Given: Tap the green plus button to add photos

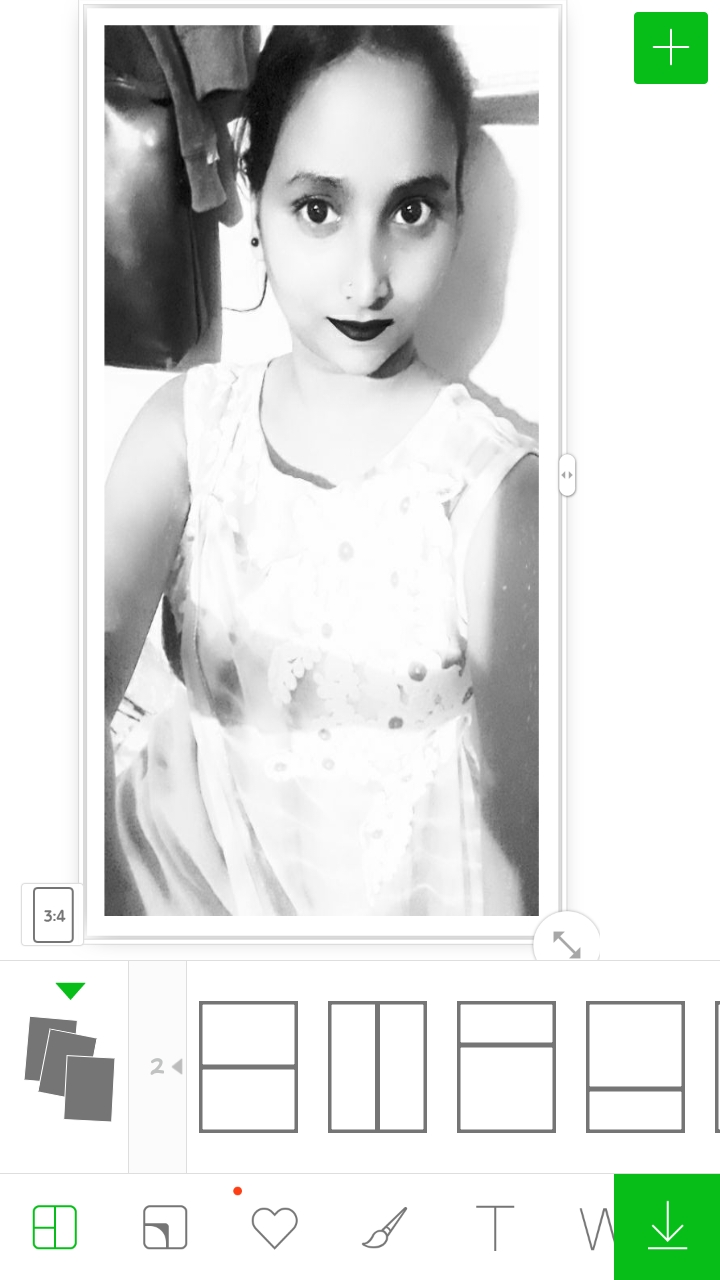Looking at the screenshot, I should click(670, 48).
